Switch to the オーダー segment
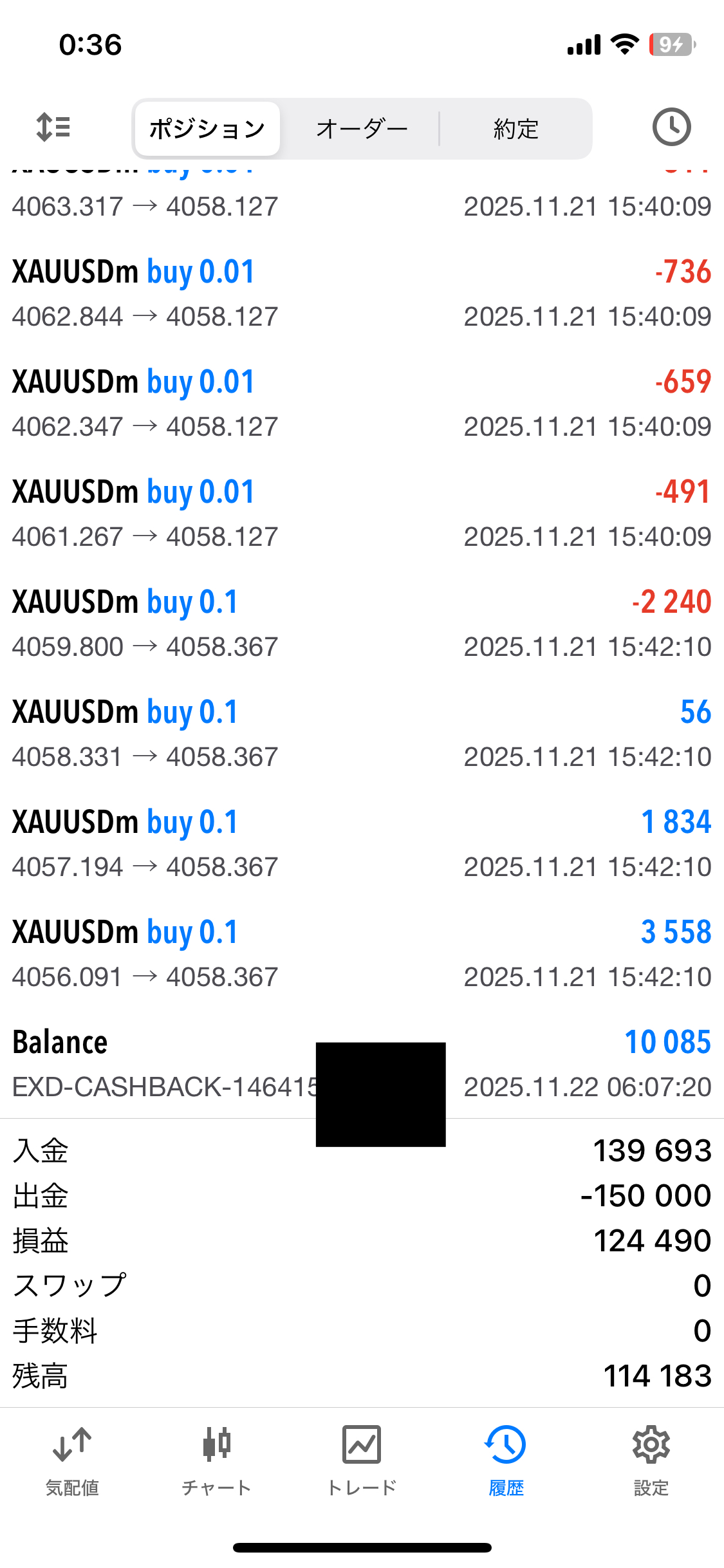 click(x=362, y=129)
